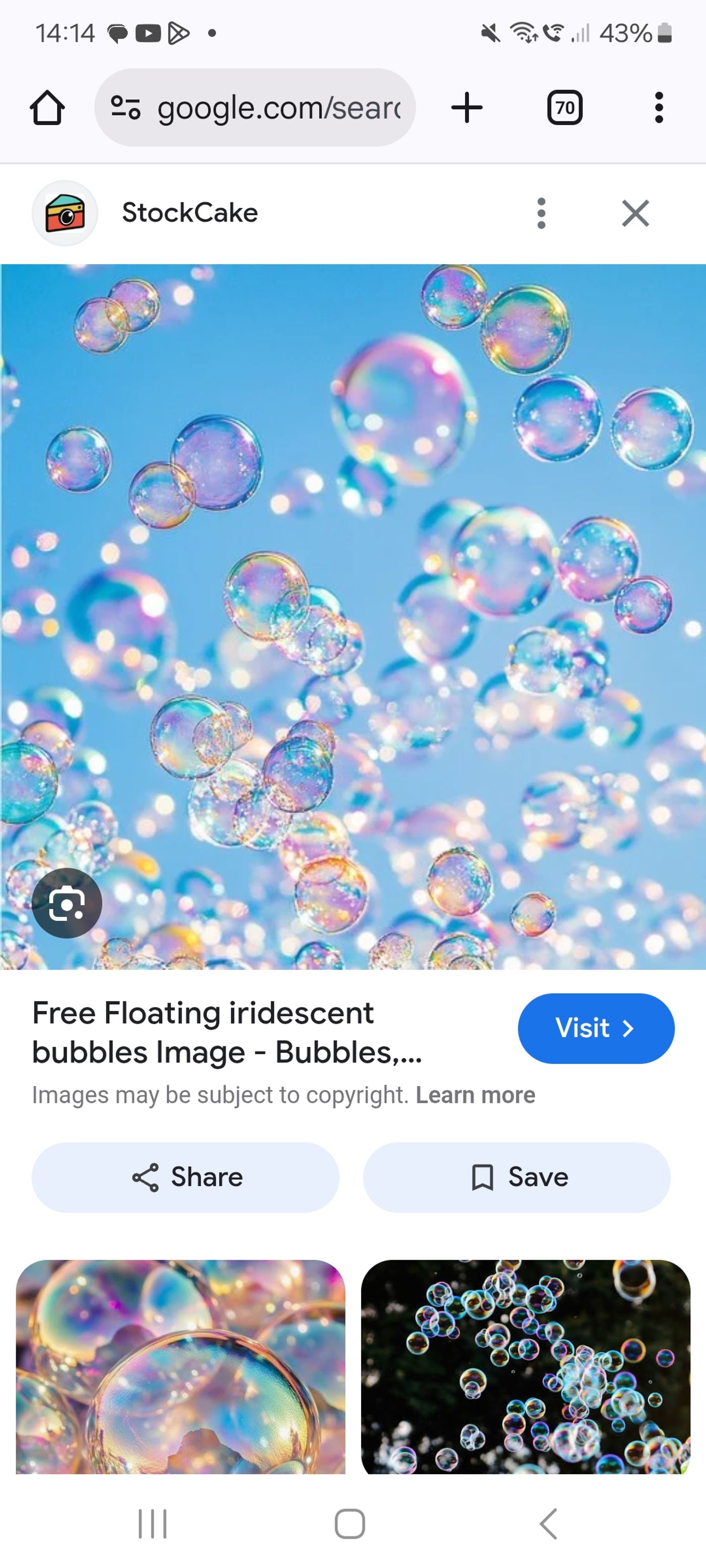Save the bubbles image
Screen dimensions: 706x1568
tap(516, 1177)
